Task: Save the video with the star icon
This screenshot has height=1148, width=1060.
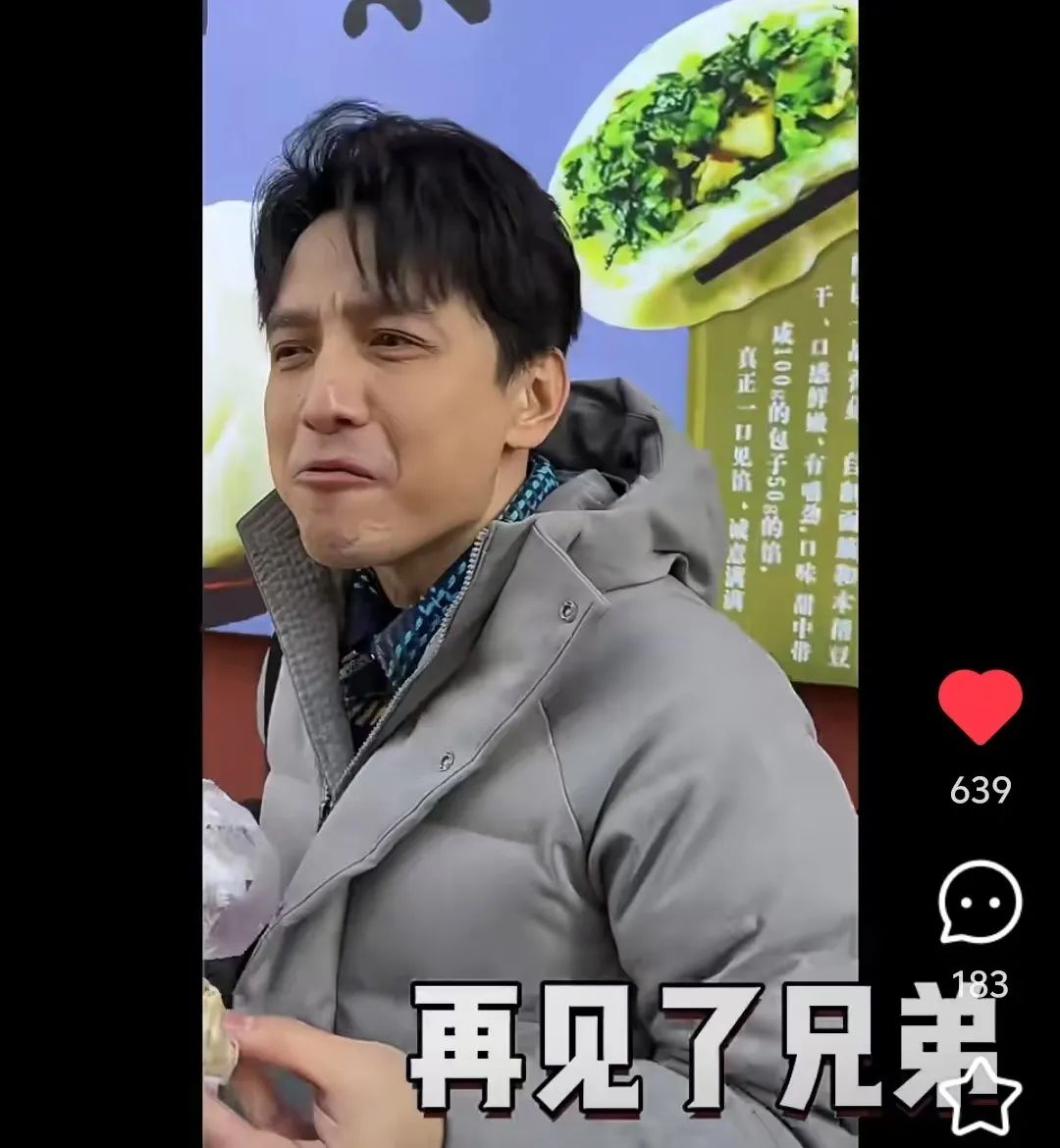Action: (x=980, y=1097)
